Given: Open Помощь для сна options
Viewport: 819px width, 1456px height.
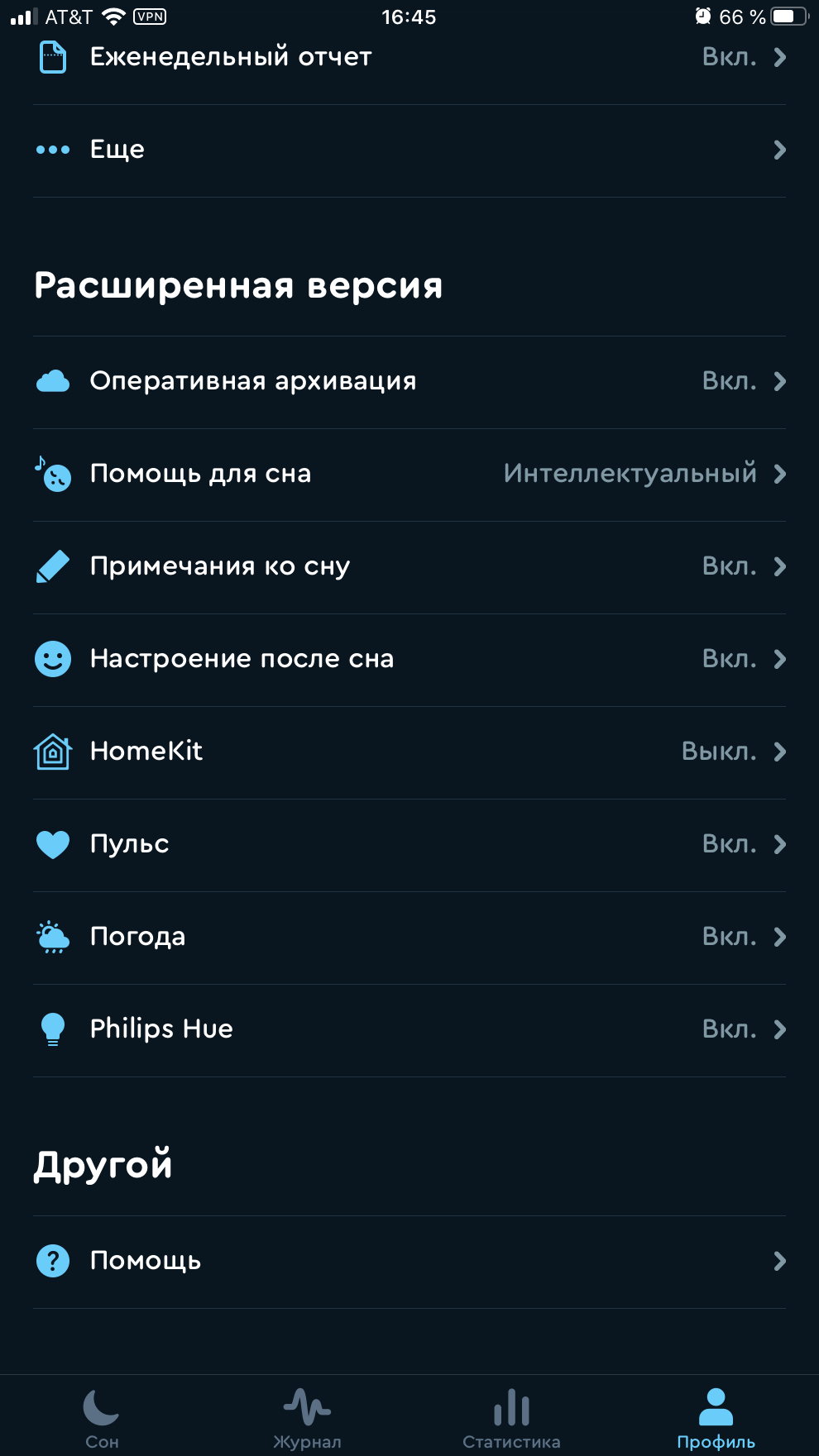Looking at the screenshot, I should tap(409, 475).
